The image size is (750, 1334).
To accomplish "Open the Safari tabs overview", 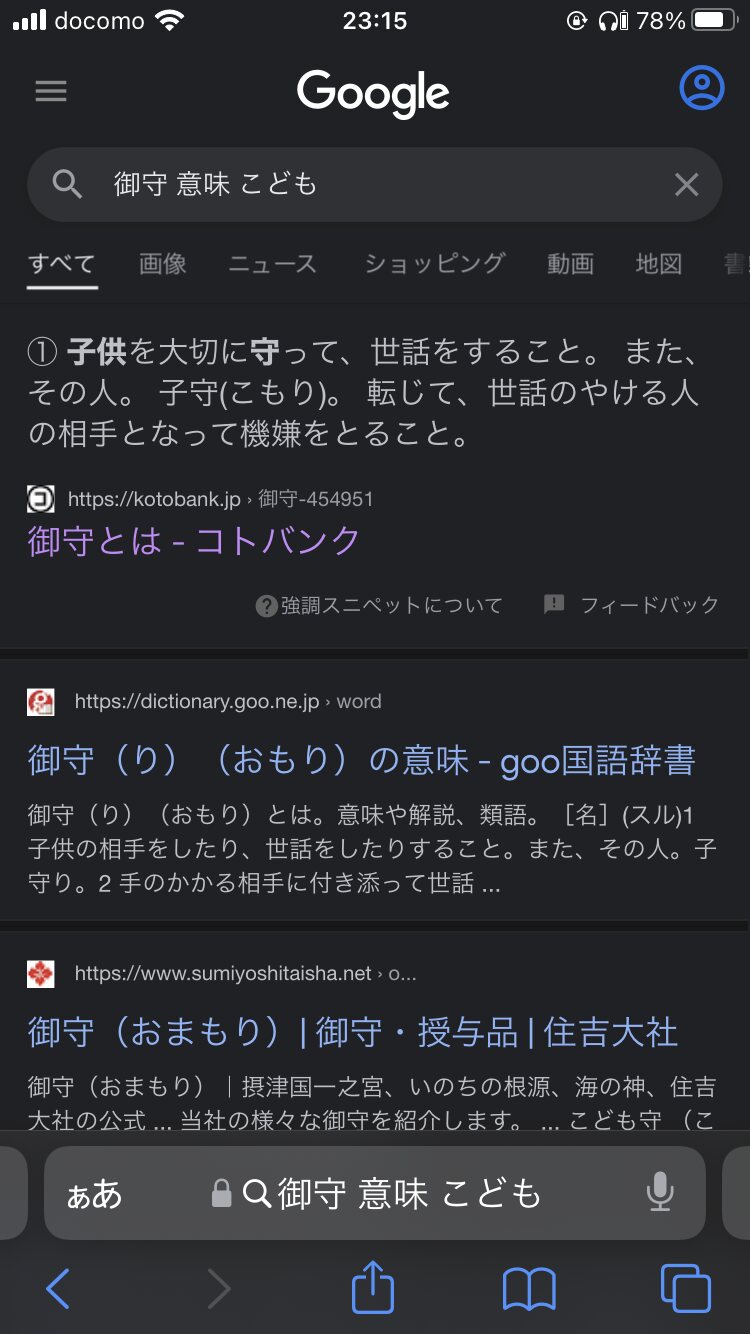I will (686, 1288).
